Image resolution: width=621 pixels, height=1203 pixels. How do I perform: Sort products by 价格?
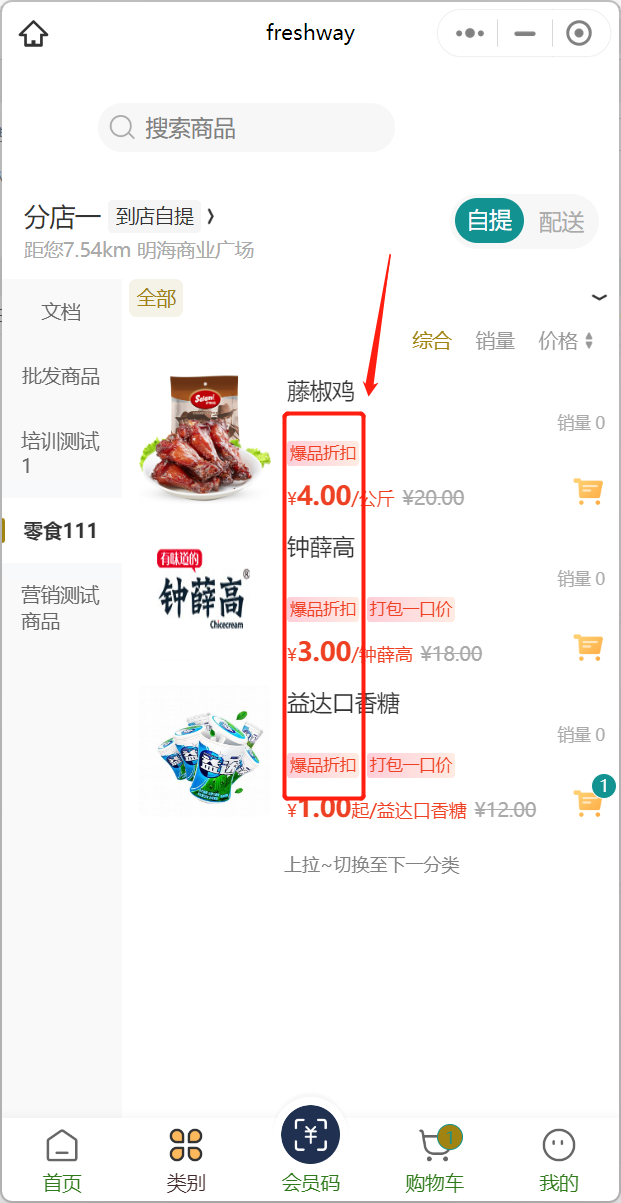pyautogui.click(x=566, y=341)
